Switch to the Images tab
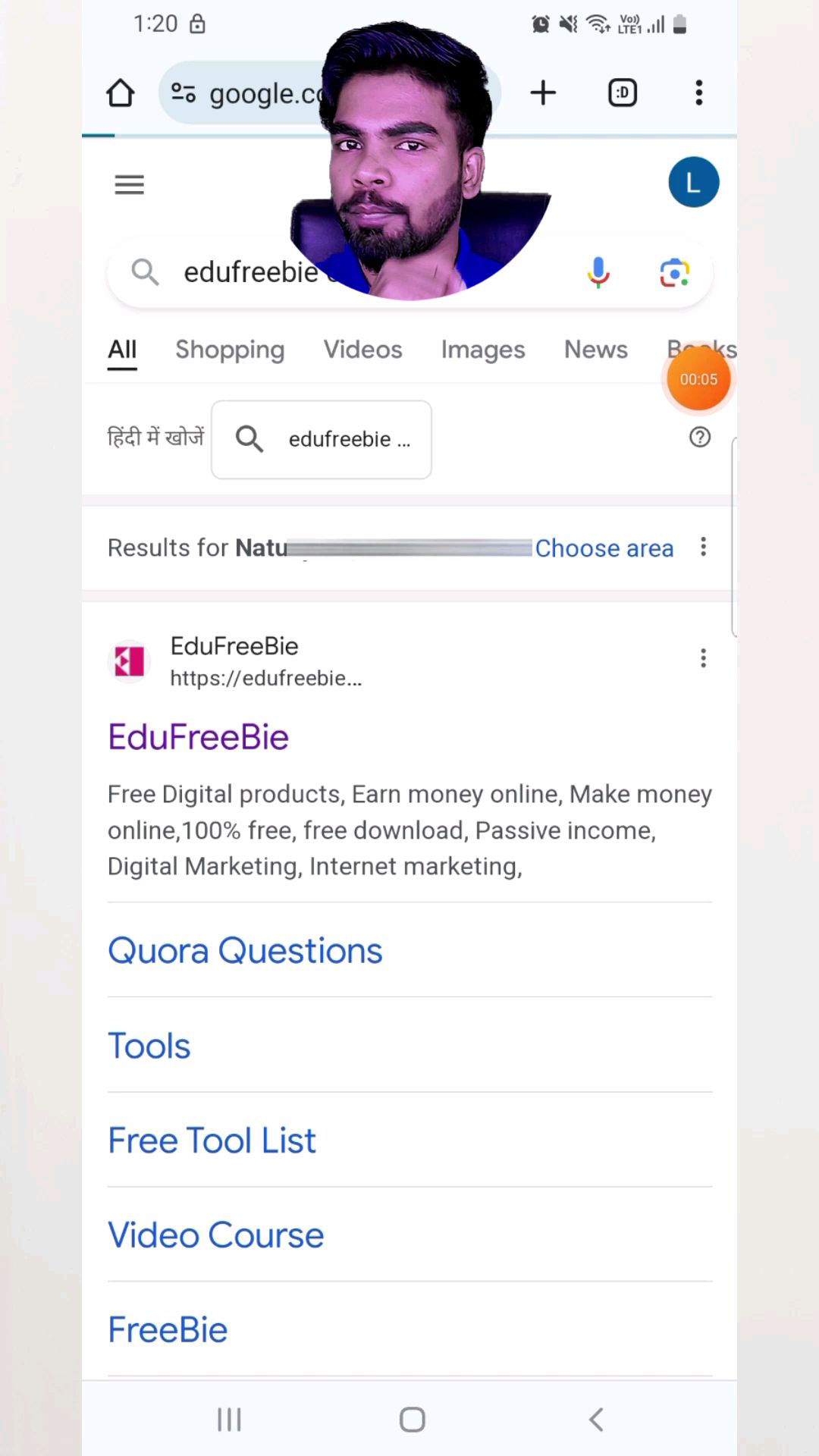The image size is (819, 1456). [x=483, y=350]
